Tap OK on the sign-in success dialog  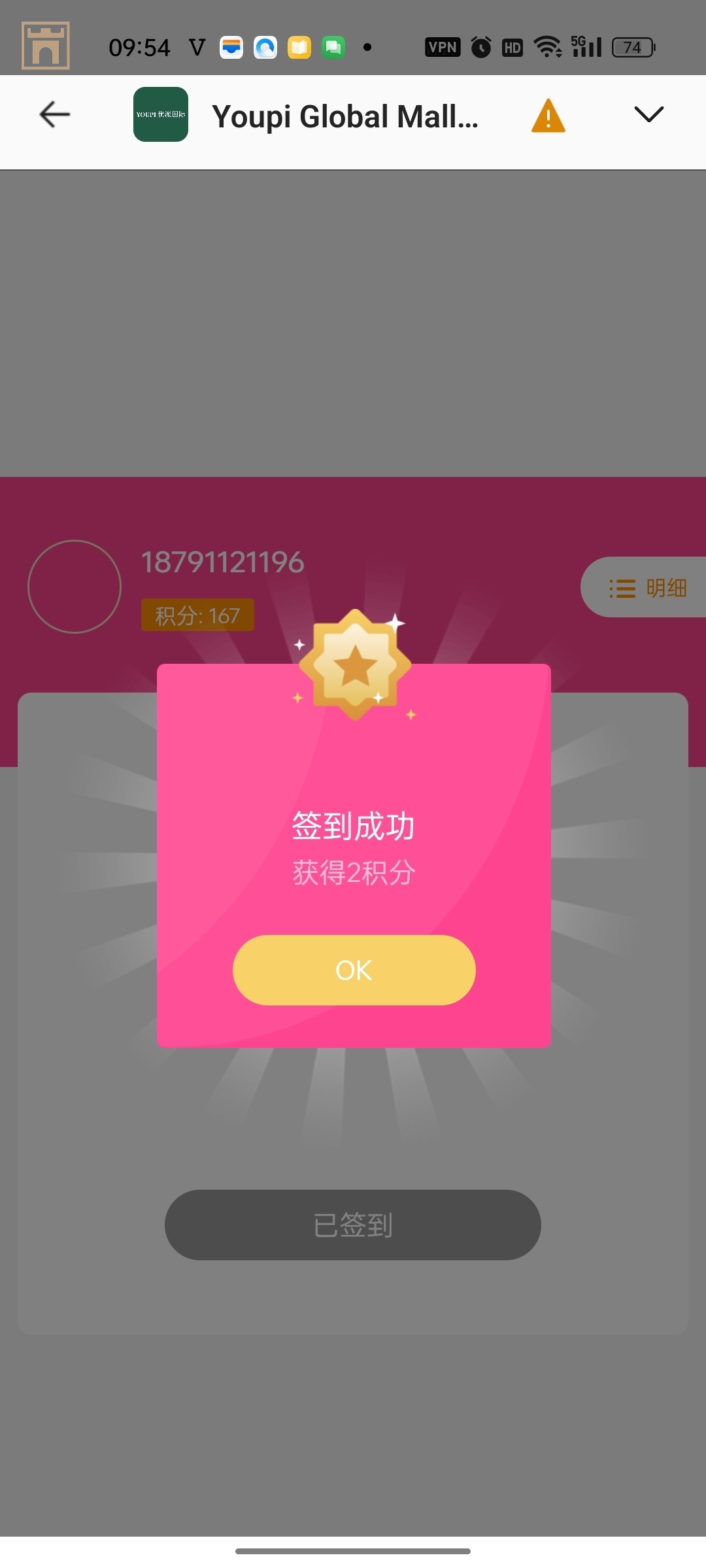pos(354,970)
